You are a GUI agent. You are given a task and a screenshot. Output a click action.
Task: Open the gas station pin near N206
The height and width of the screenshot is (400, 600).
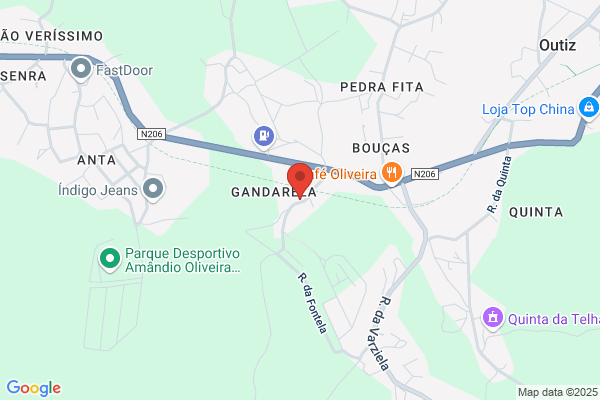pyautogui.click(x=264, y=137)
